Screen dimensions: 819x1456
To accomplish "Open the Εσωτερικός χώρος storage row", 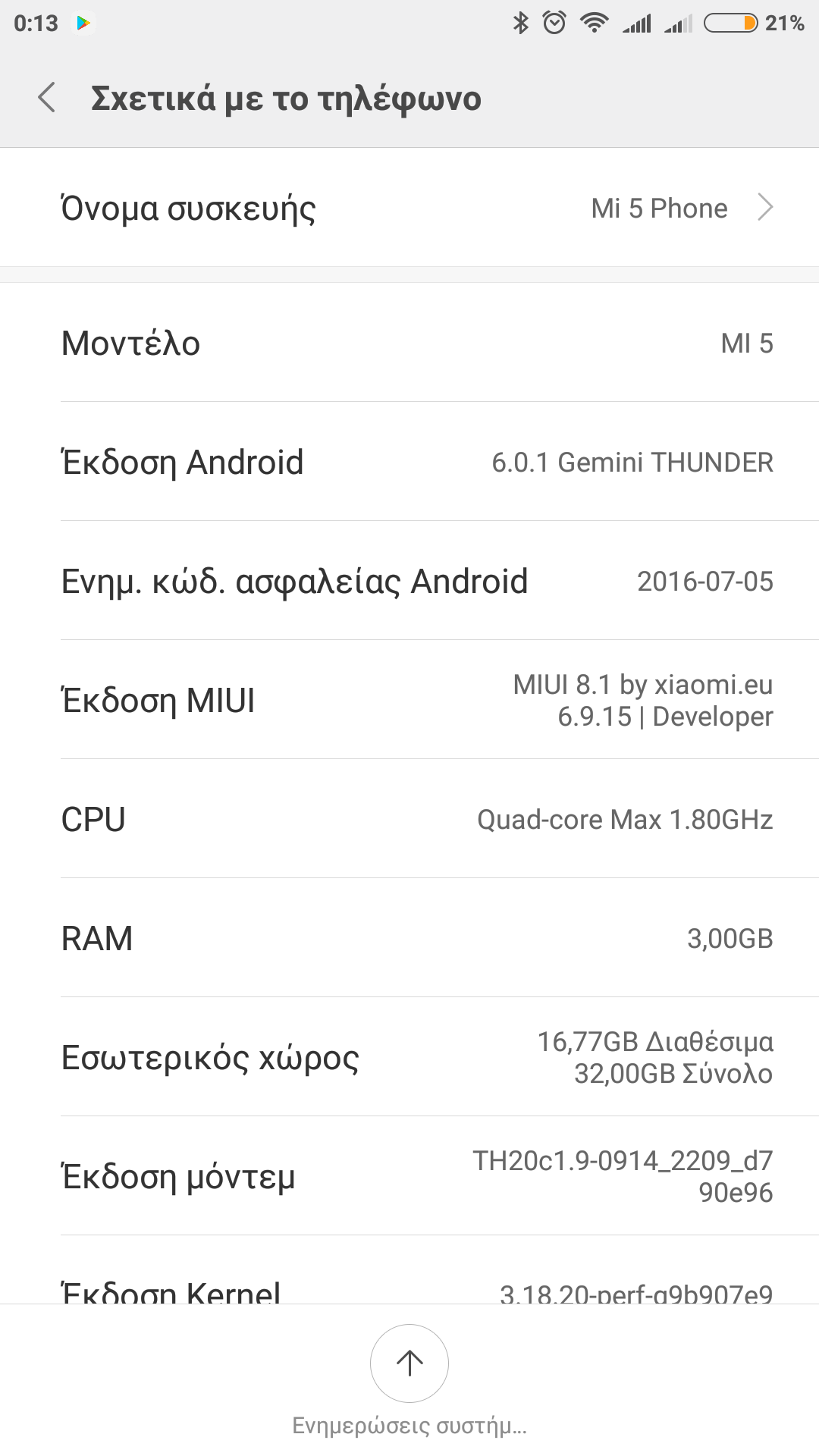I will tap(409, 1057).
